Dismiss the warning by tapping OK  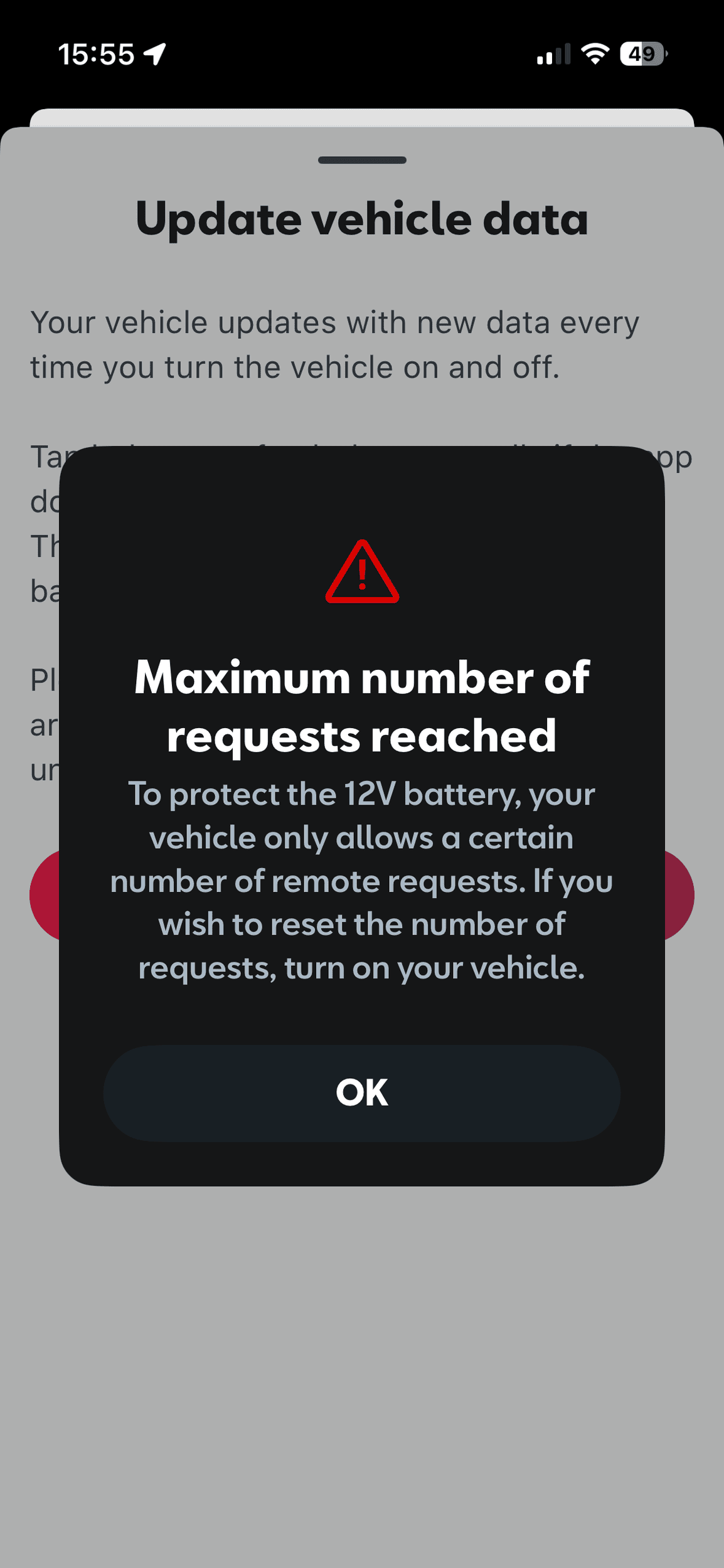pyautogui.click(x=361, y=1093)
